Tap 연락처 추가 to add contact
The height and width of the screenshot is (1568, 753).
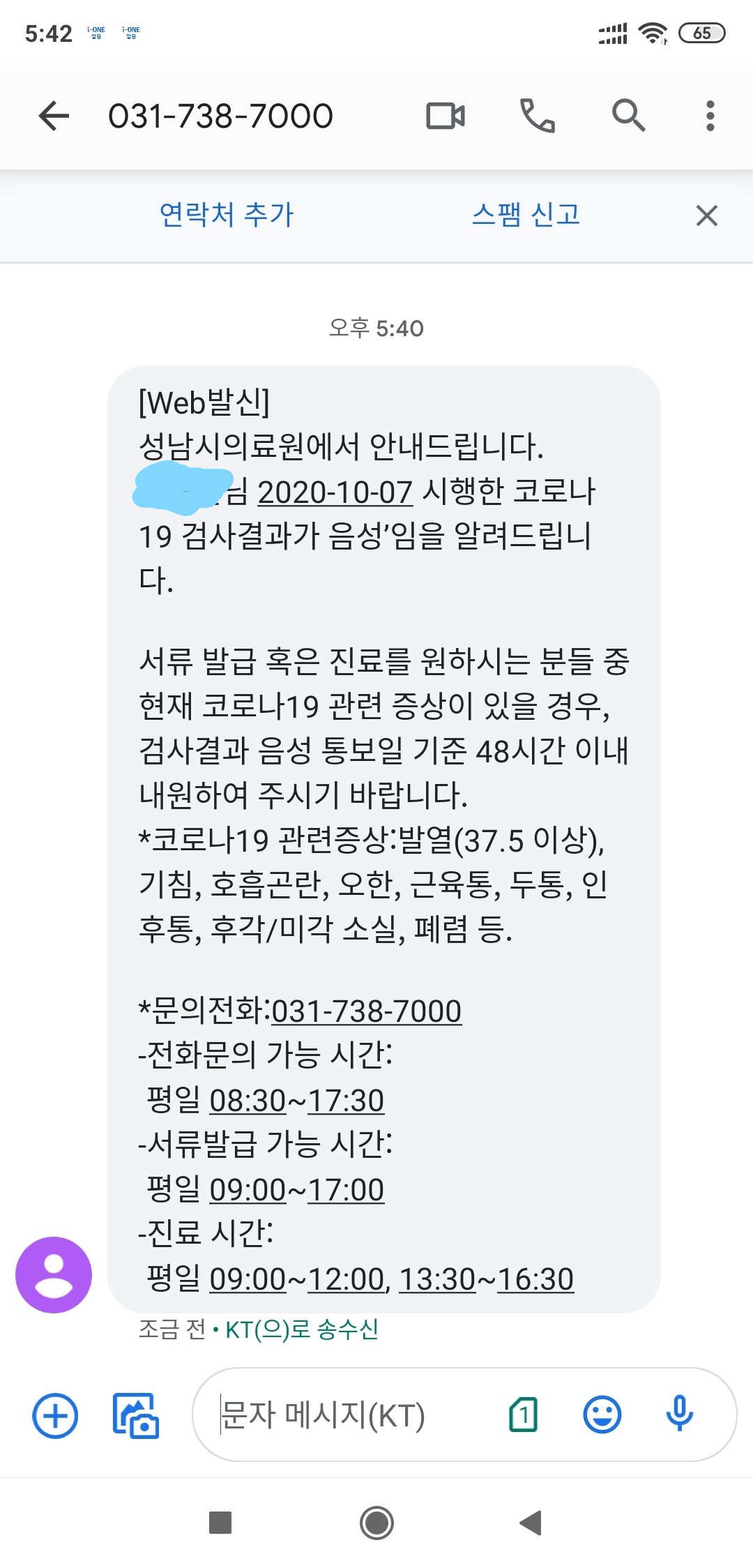[x=227, y=214]
